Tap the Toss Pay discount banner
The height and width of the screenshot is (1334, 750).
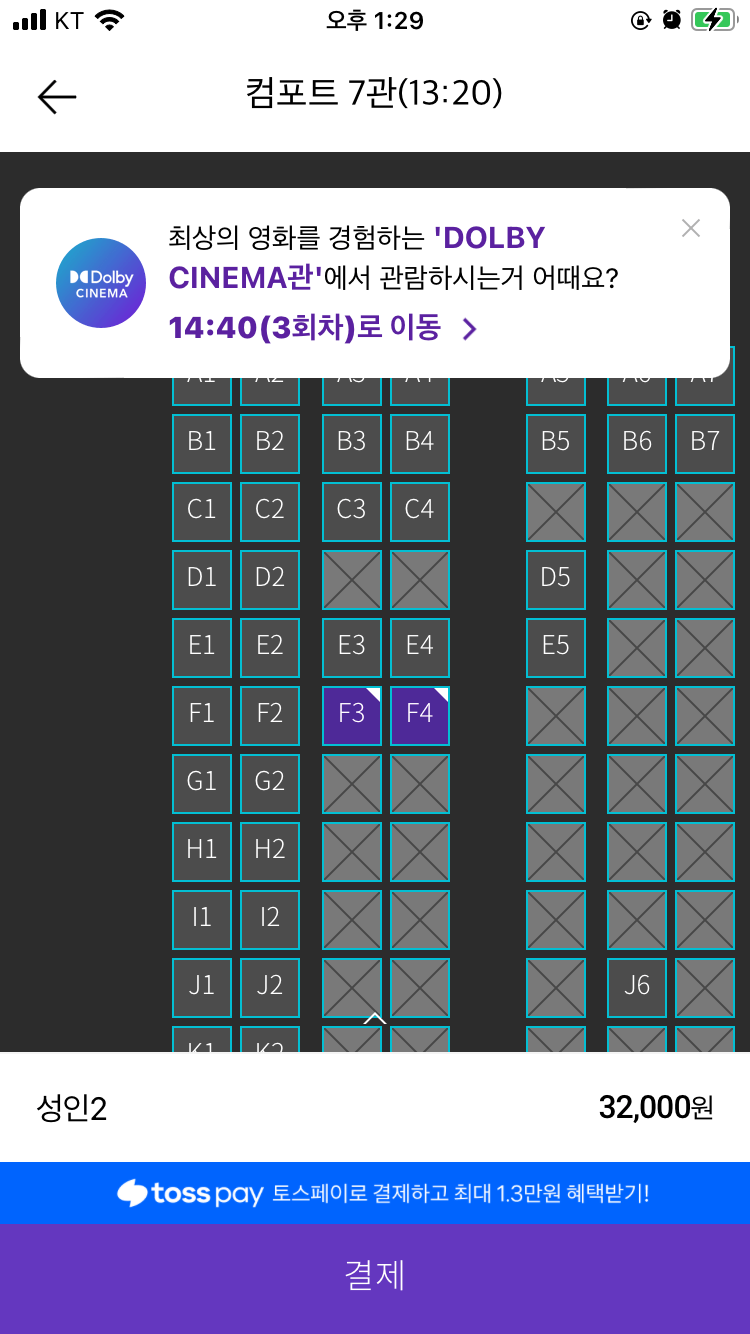pos(375,1192)
